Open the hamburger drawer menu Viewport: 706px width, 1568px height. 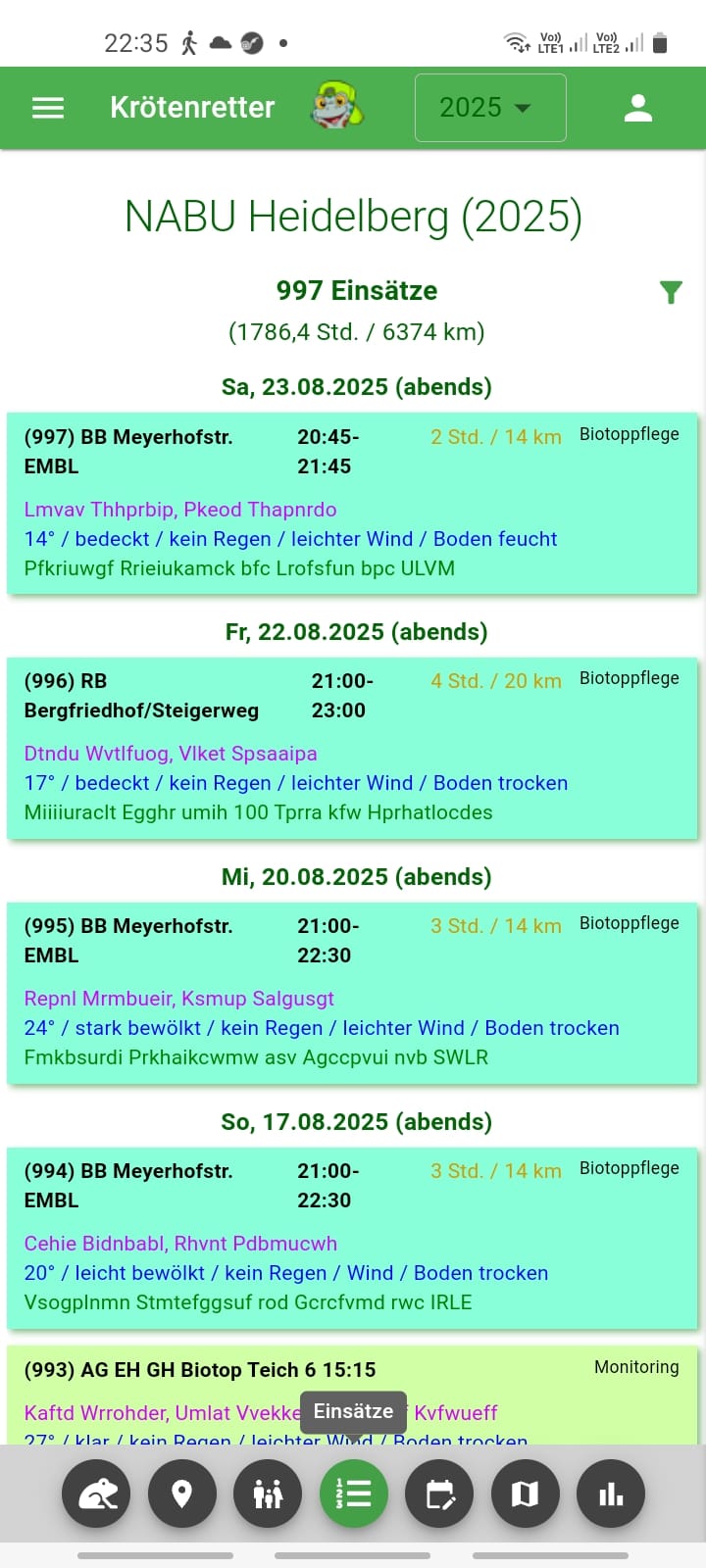[x=48, y=108]
